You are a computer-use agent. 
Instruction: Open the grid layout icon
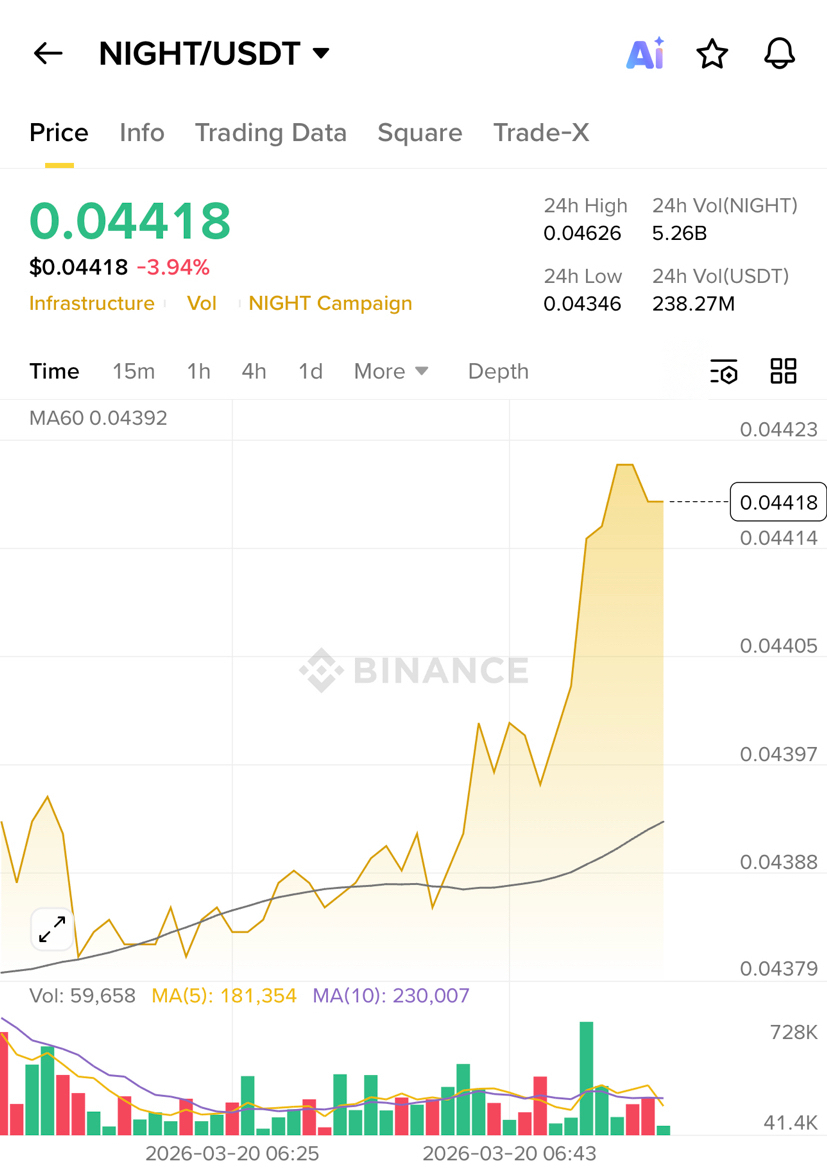tap(783, 371)
